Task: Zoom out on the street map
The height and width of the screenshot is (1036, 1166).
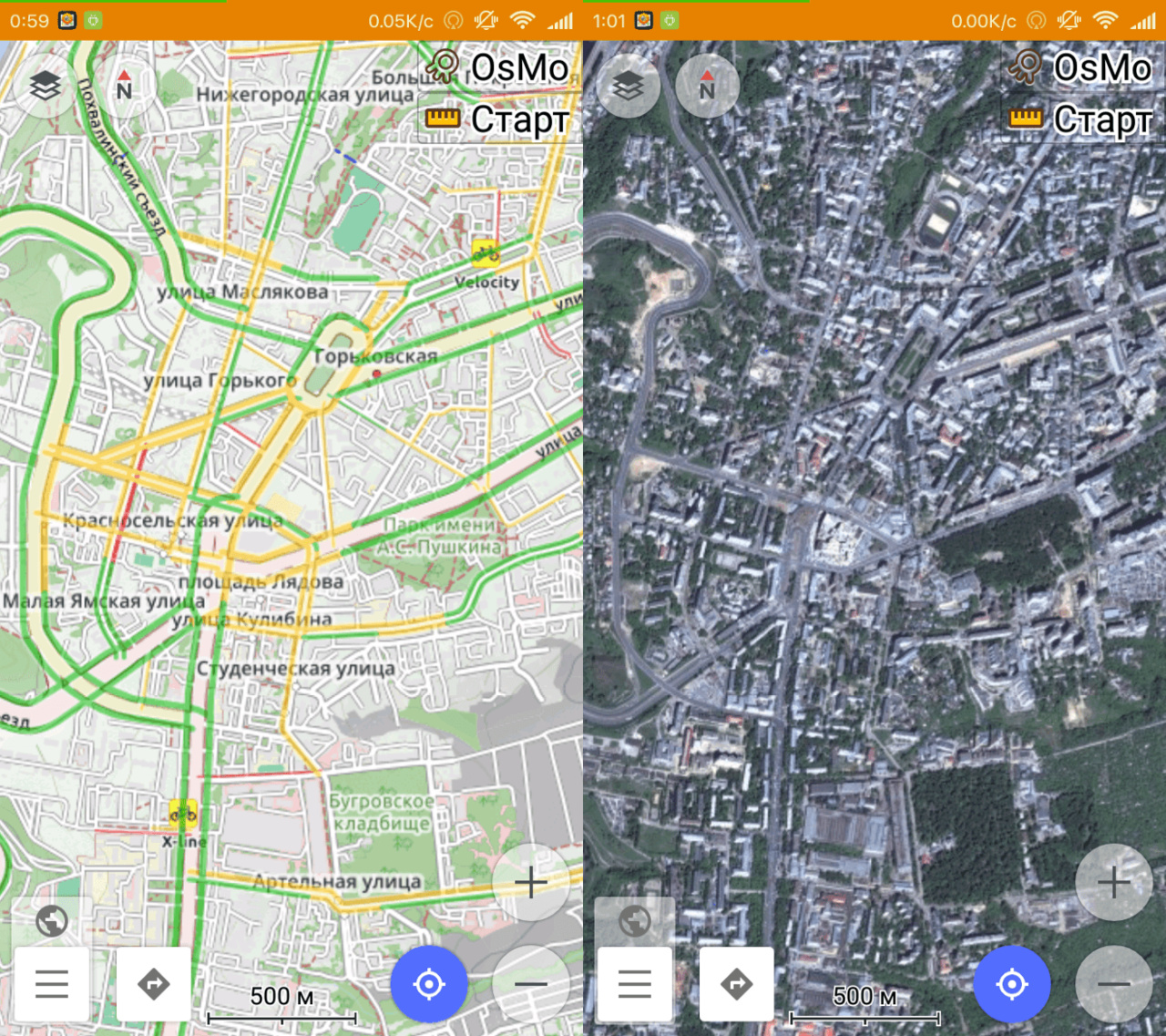Action: click(x=531, y=984)
